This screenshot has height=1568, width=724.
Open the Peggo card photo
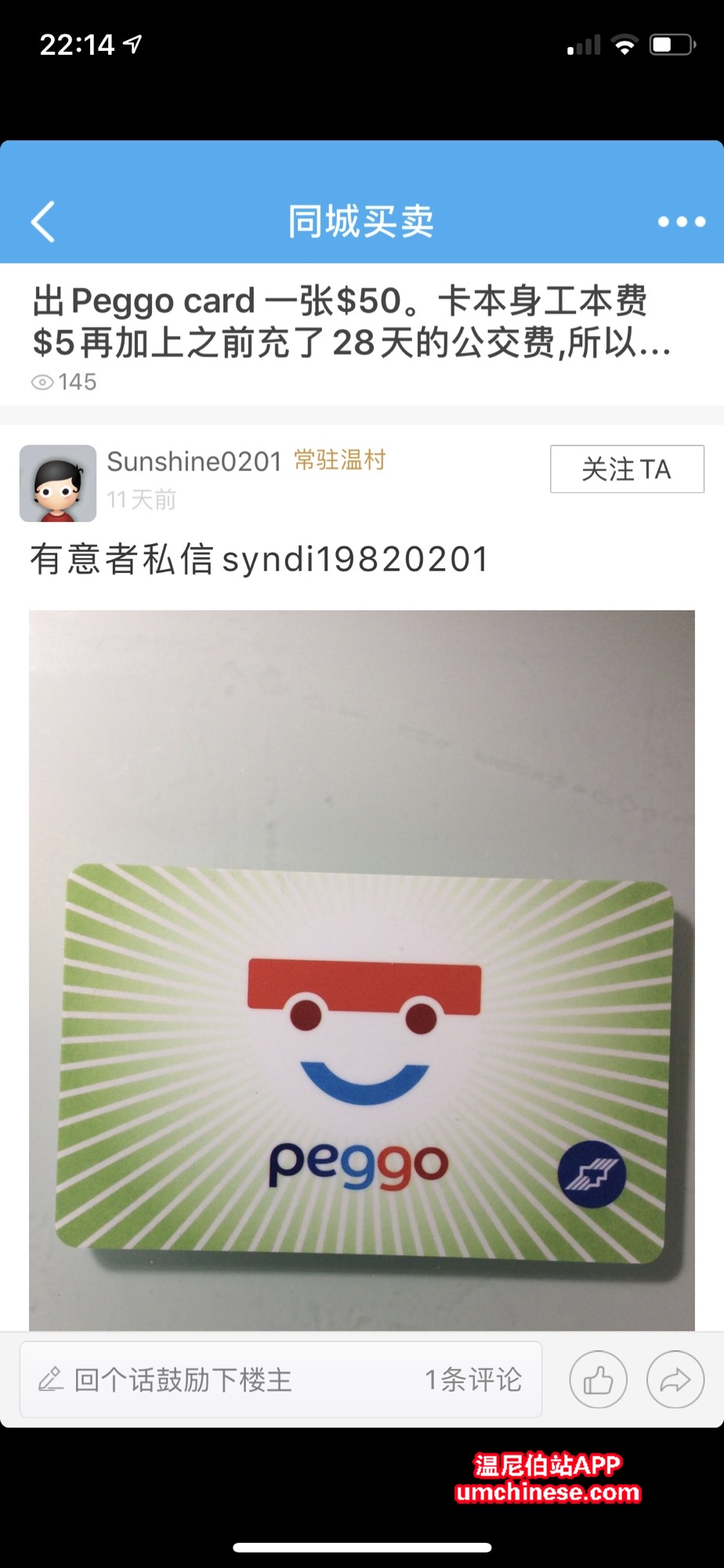click(361, 969)
